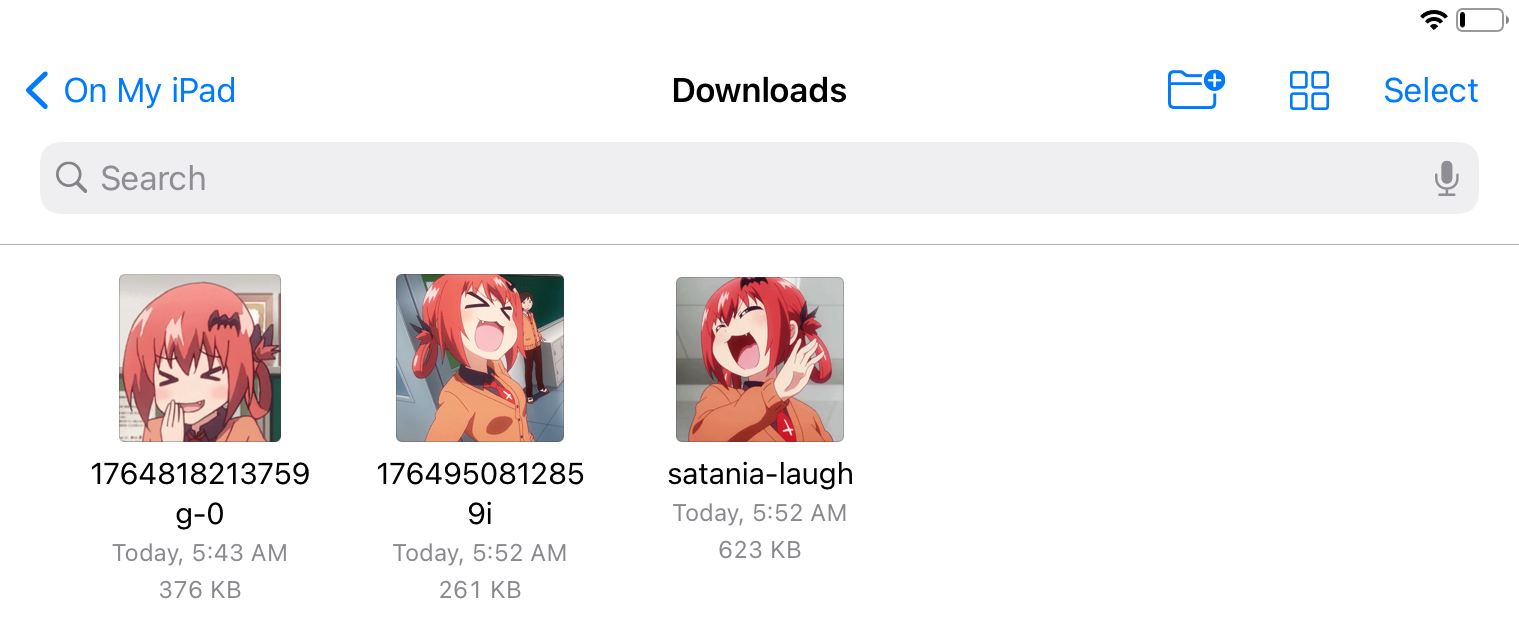The image size is (1519, 634).
Task: Open the satania-laugh file
Action: click(760, 360)
